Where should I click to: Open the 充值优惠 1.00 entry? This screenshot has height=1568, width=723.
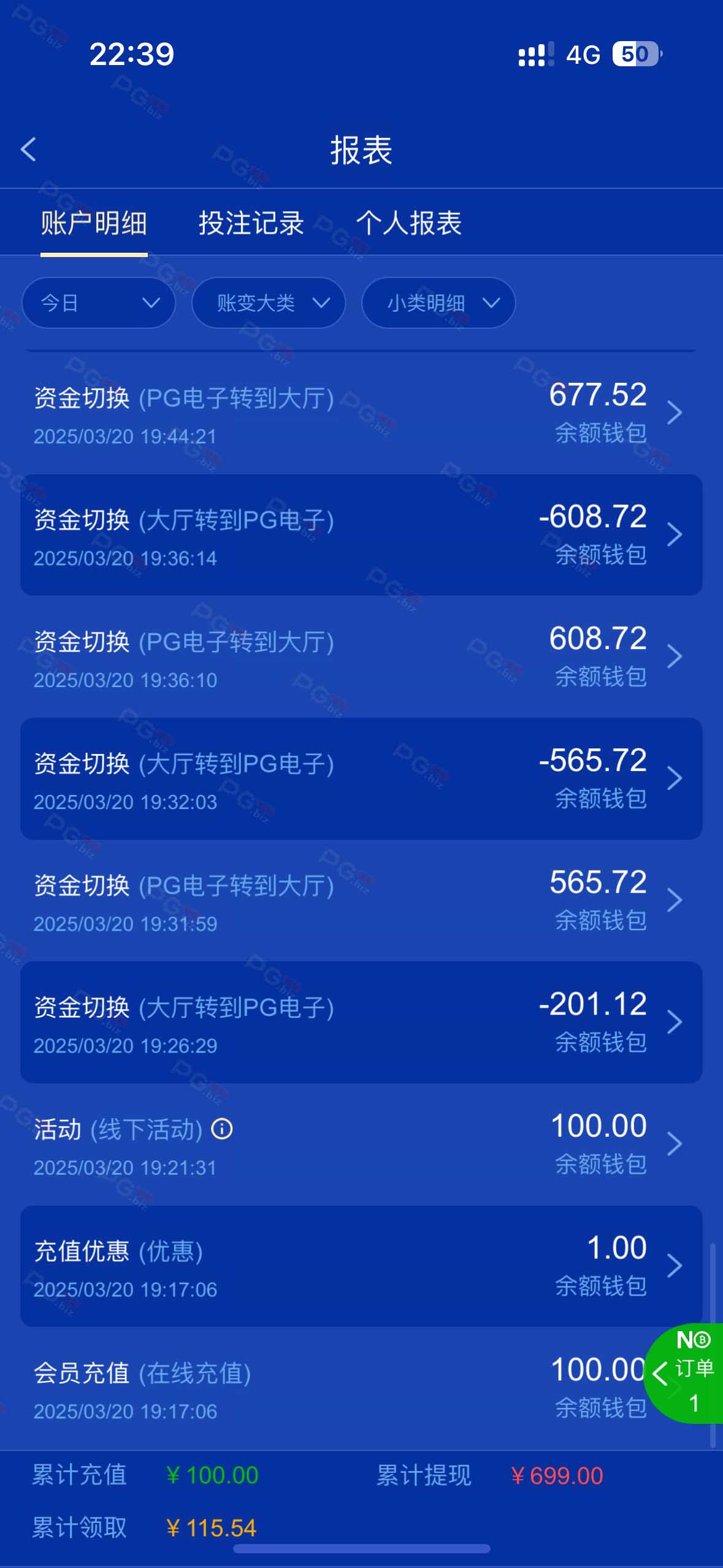pyautogui.click(x=361, y=1266)
